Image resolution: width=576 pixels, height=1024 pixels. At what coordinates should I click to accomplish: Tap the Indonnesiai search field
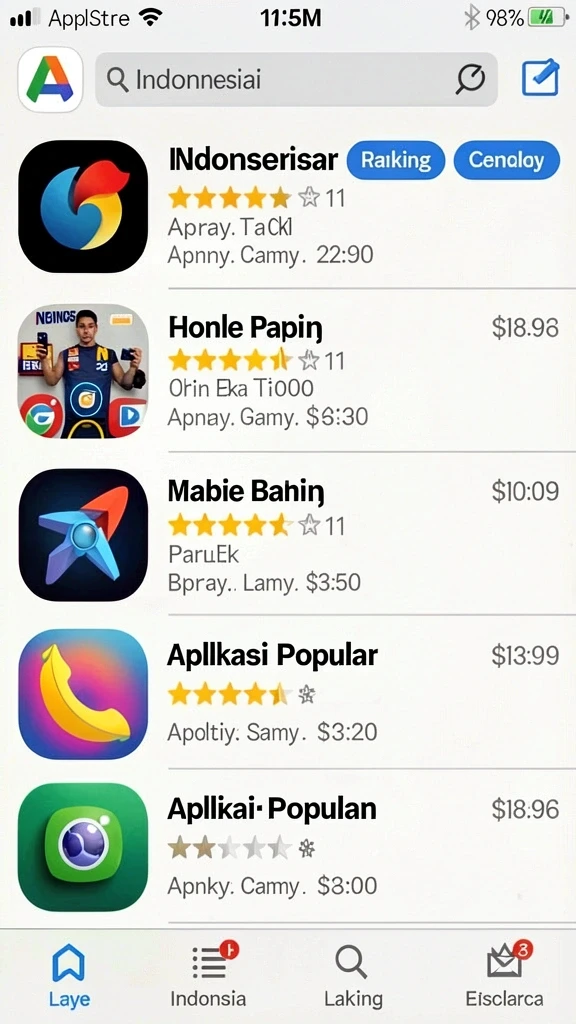[296, 79]
